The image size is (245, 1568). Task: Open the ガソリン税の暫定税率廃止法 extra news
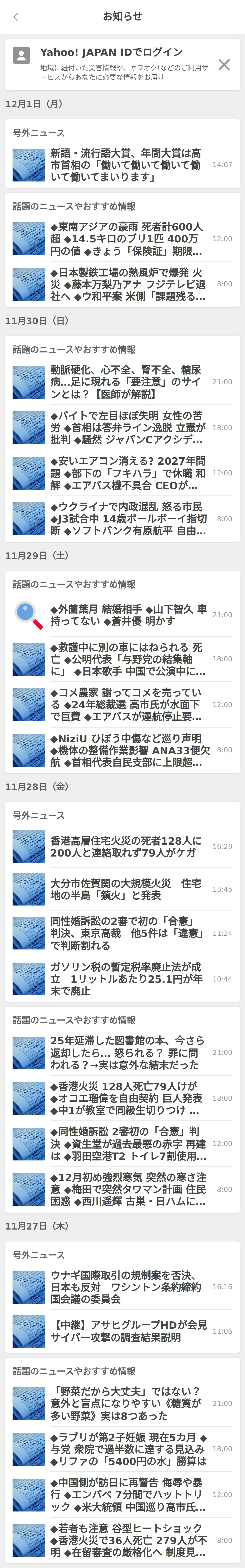[x=122, y=979]
